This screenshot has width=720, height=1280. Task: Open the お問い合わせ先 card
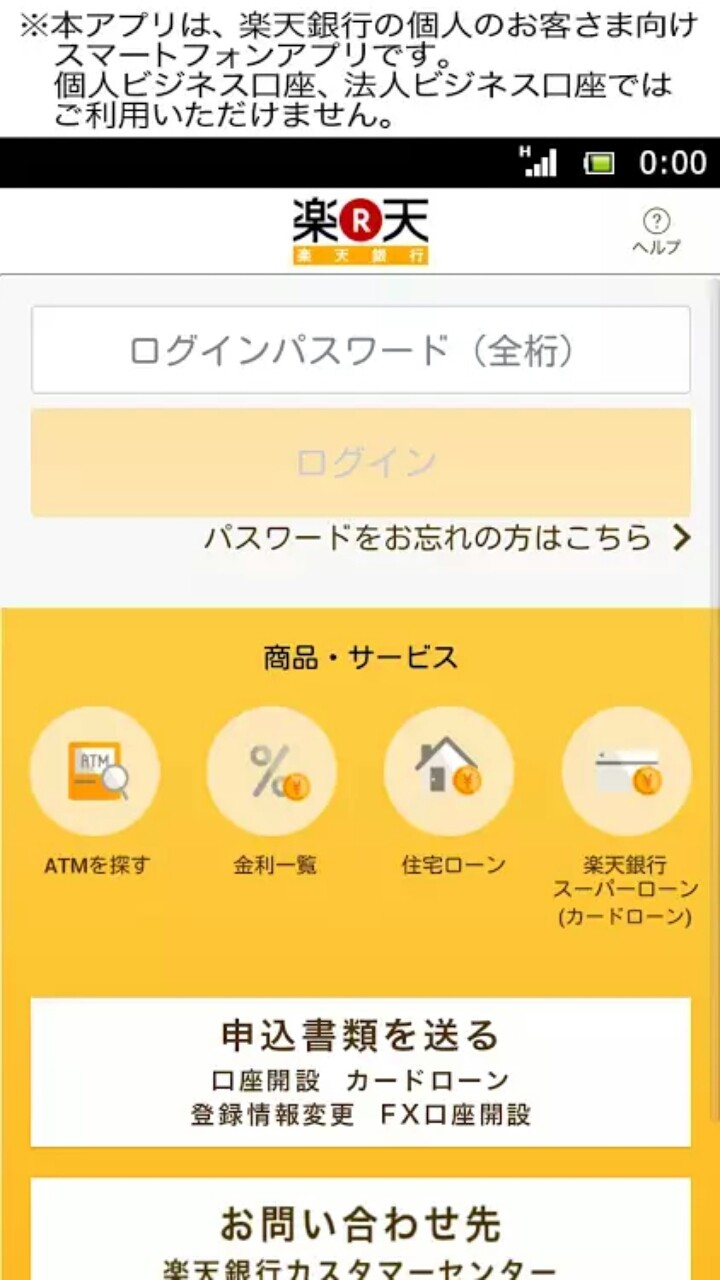click(x=360, y=1232)
